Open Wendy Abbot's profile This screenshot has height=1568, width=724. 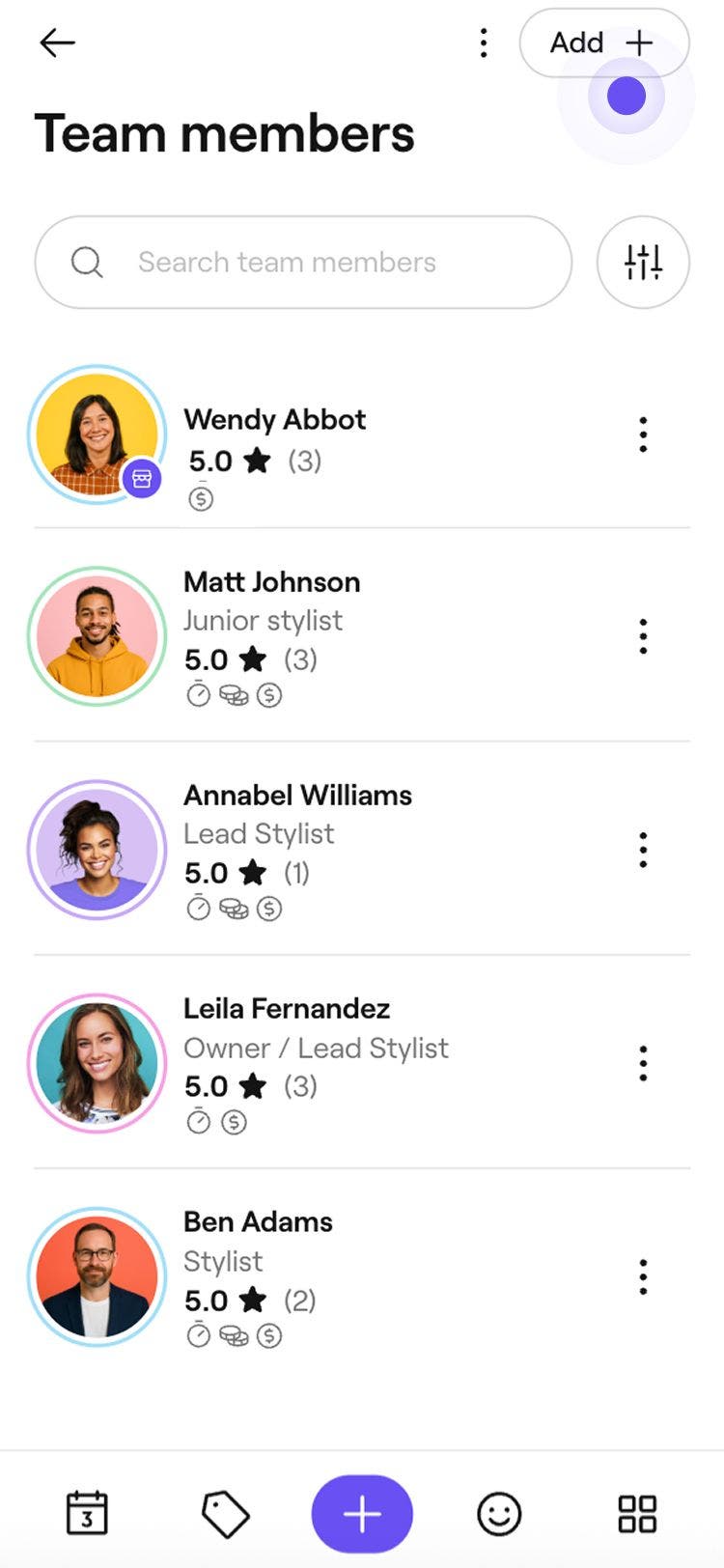pyautogui.click(x=275, y=420)
